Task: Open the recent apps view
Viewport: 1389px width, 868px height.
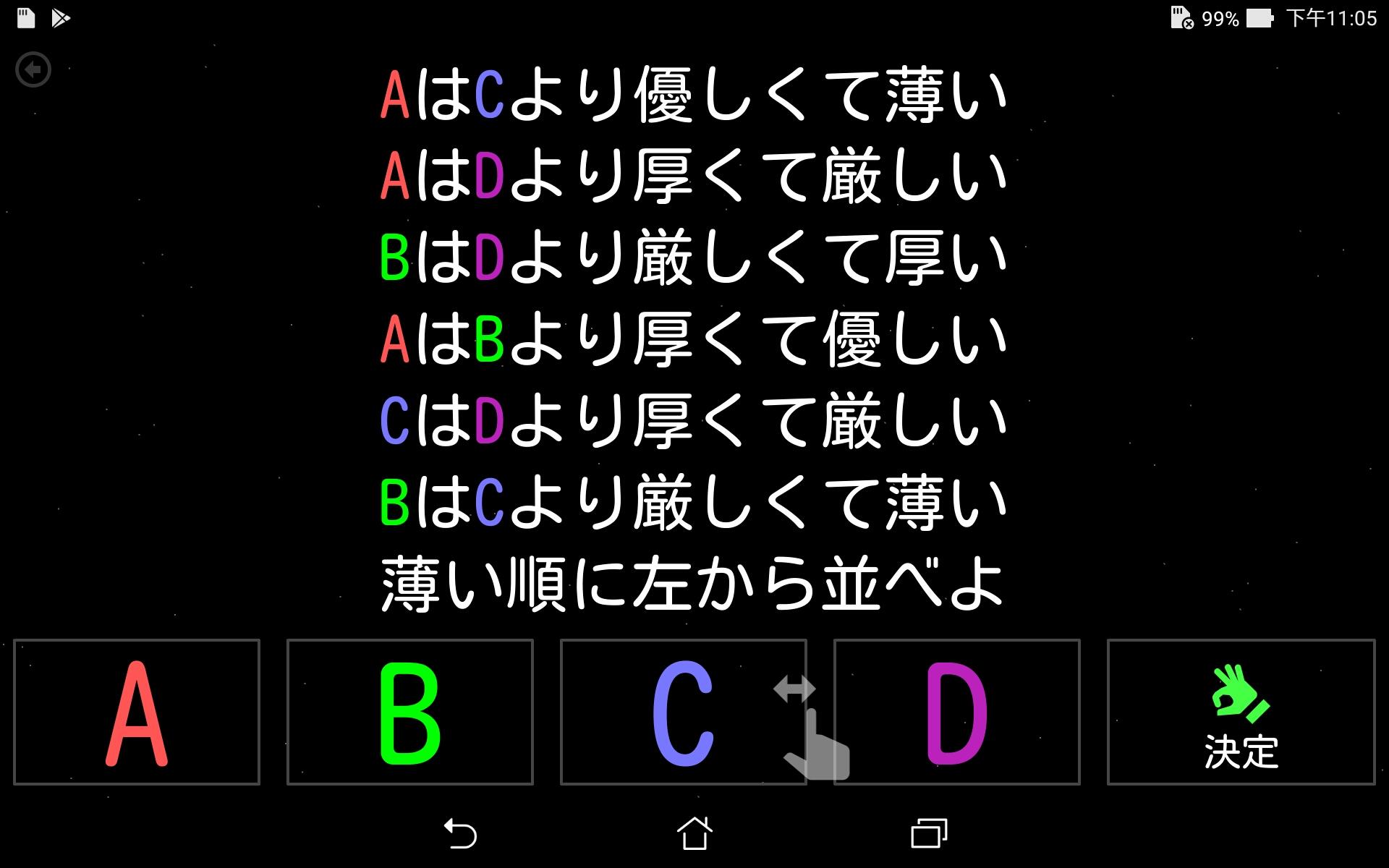Action: click(929, 833)
